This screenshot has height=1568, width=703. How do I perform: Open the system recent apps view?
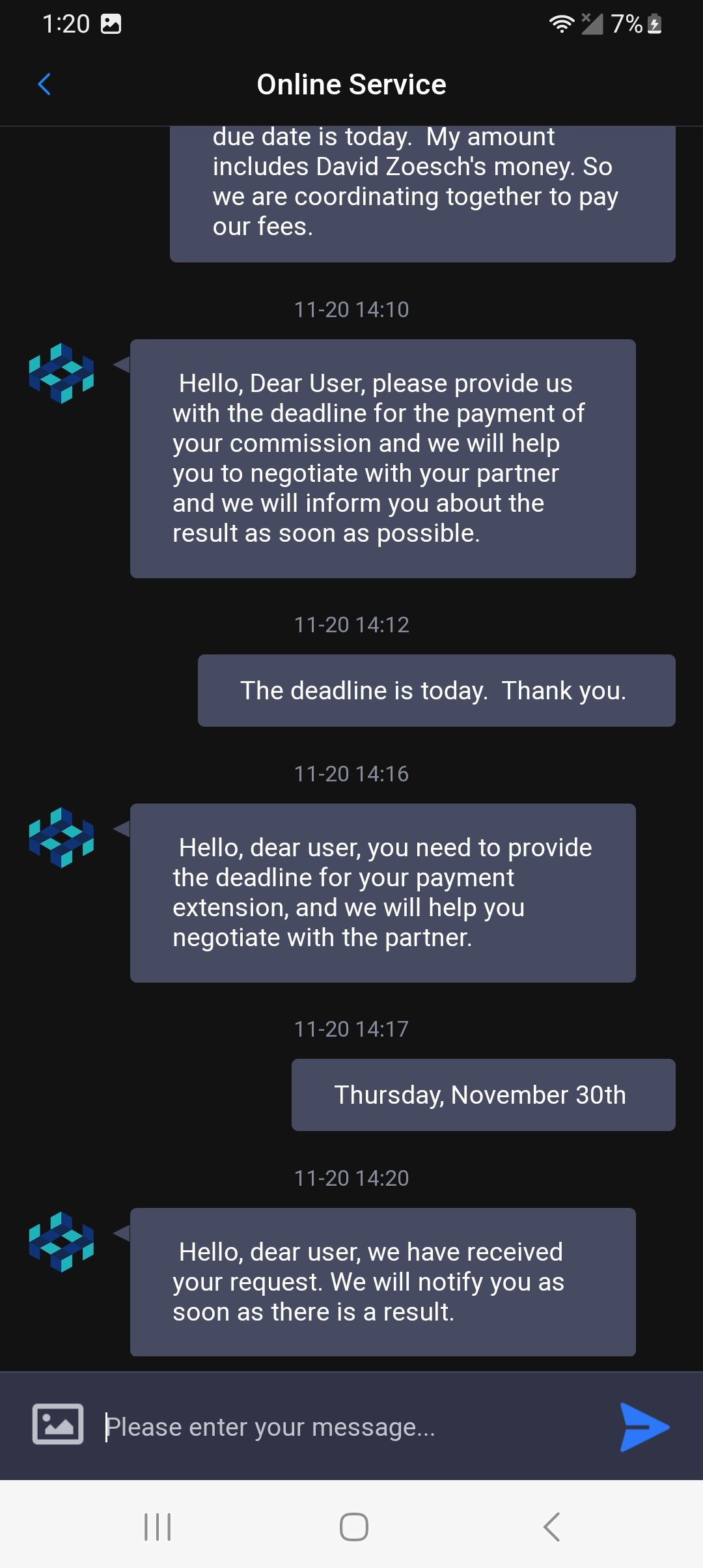(158, 1526)
